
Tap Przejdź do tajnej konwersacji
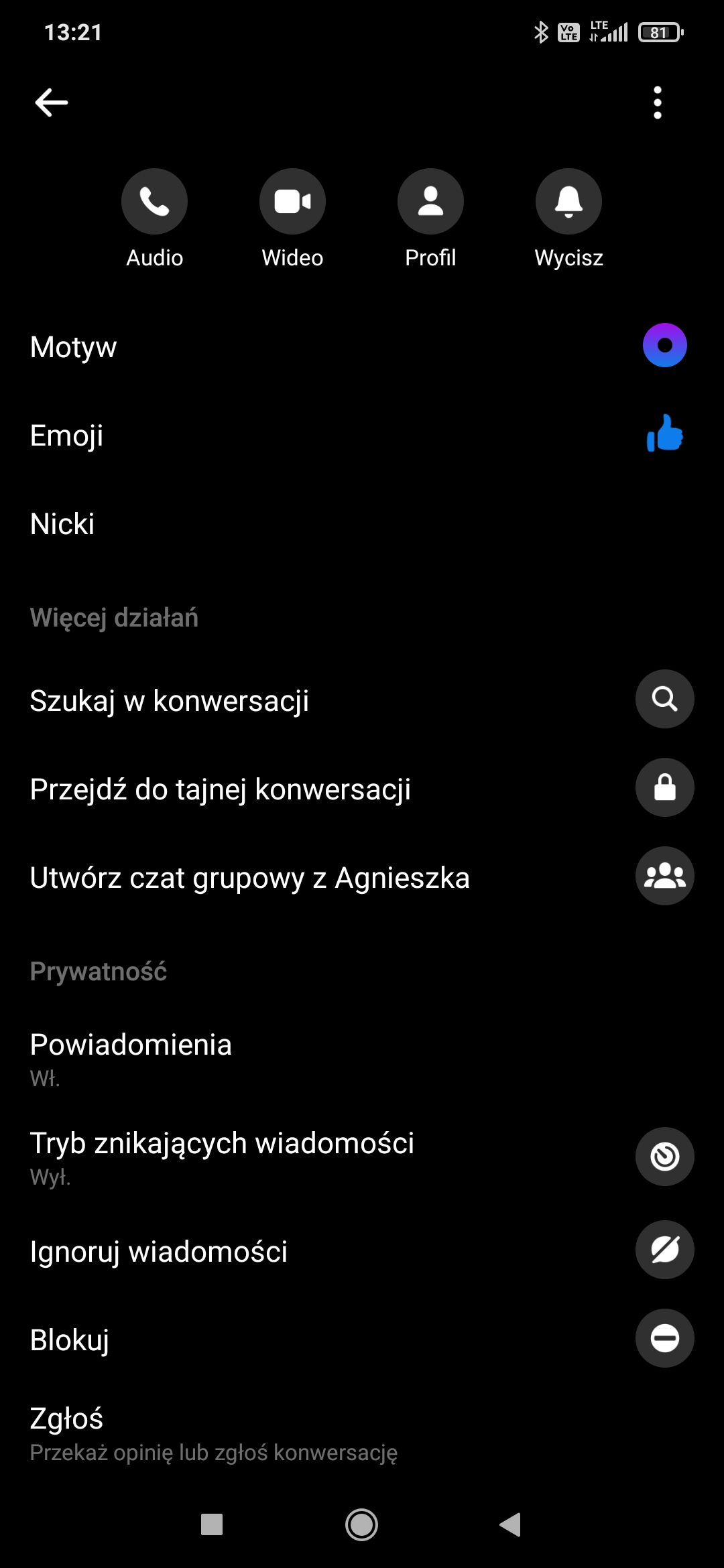(362, 789)
